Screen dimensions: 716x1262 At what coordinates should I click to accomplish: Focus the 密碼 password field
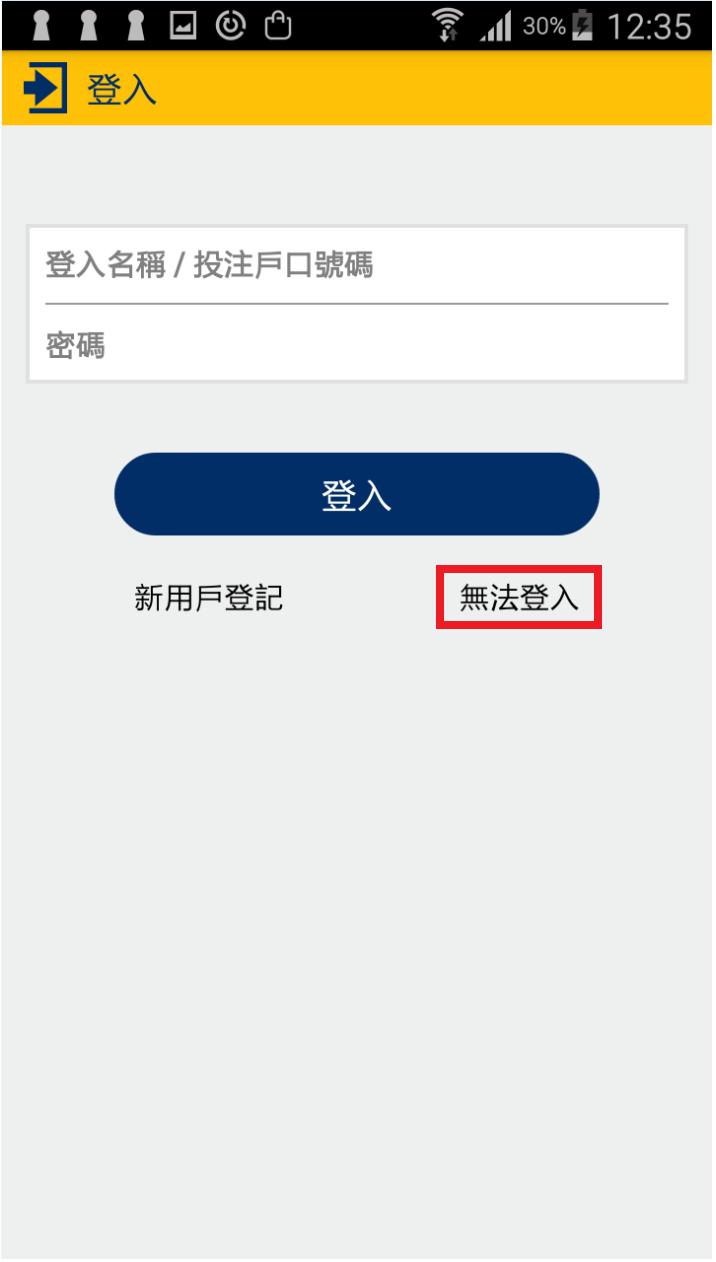coord(356,346)
